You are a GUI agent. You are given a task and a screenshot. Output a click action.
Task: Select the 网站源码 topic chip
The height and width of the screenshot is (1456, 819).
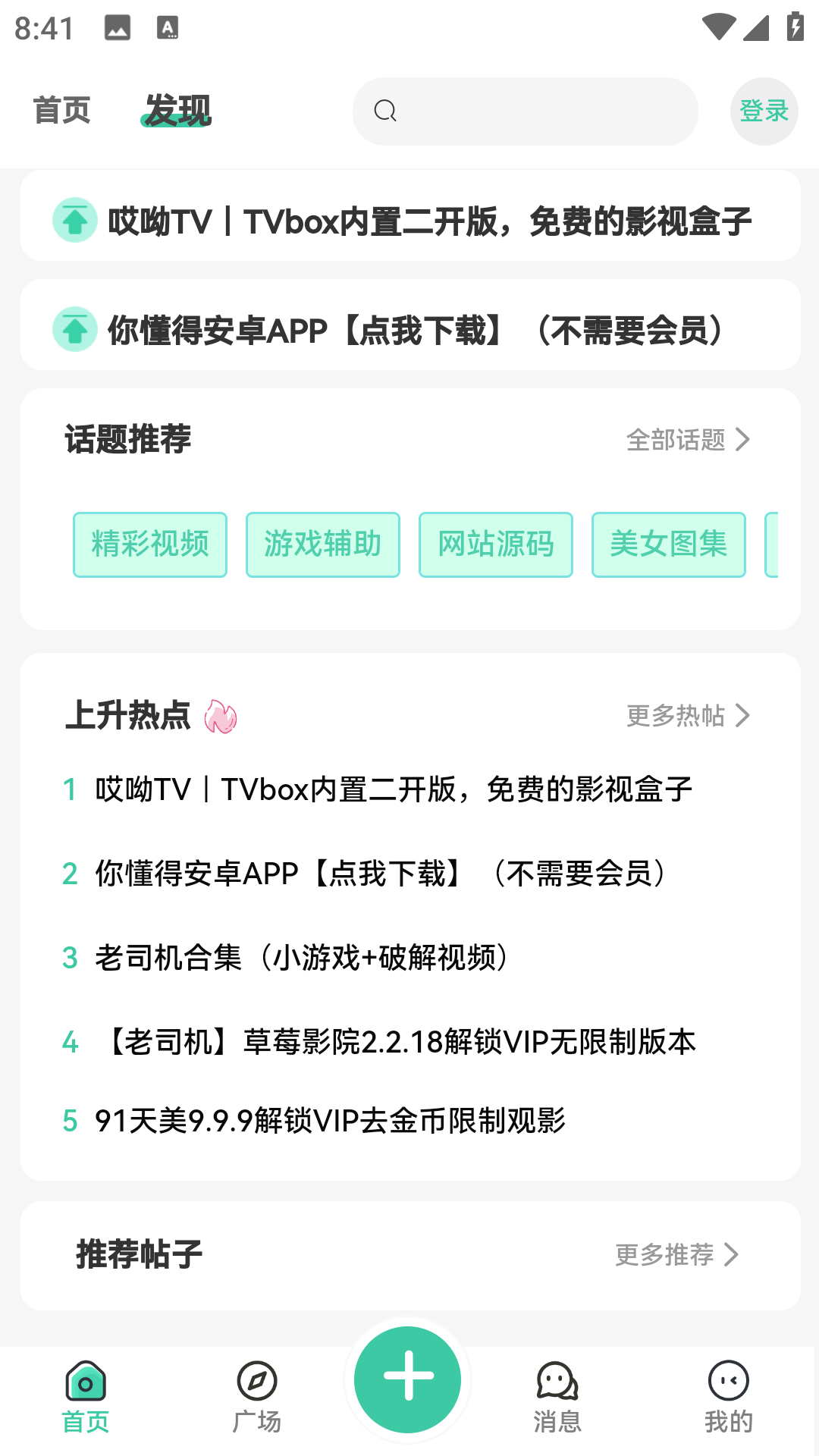496,544
